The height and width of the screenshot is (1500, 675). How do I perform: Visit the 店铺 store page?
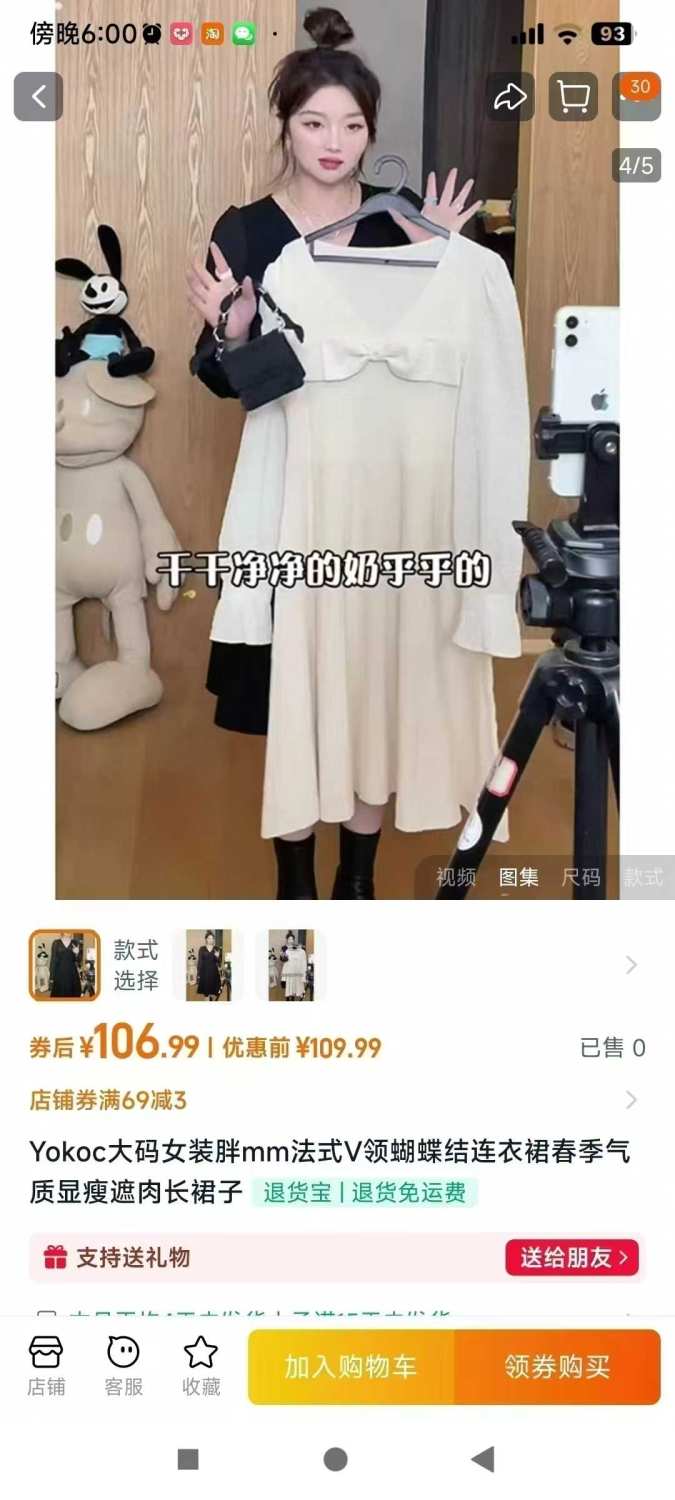pos(46,1366)
